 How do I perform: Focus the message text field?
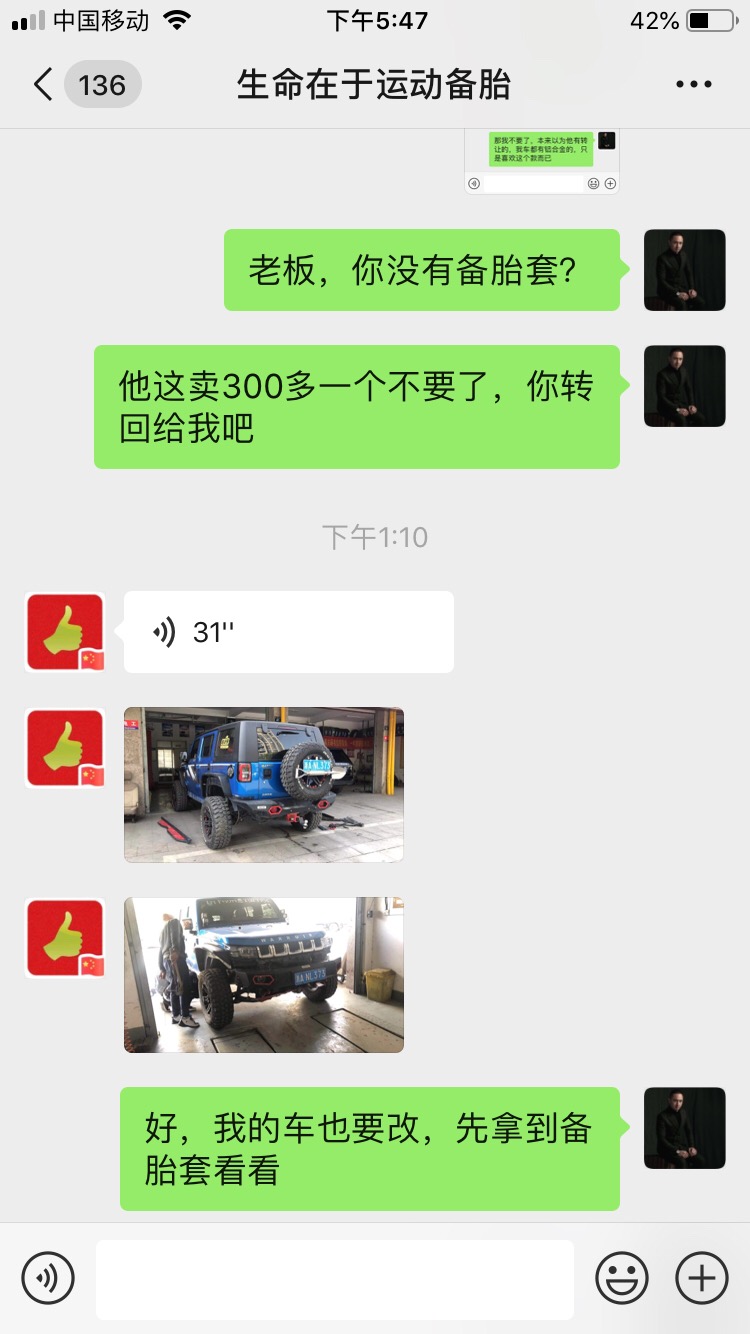pyautogui.click(x=334, y=1279)
